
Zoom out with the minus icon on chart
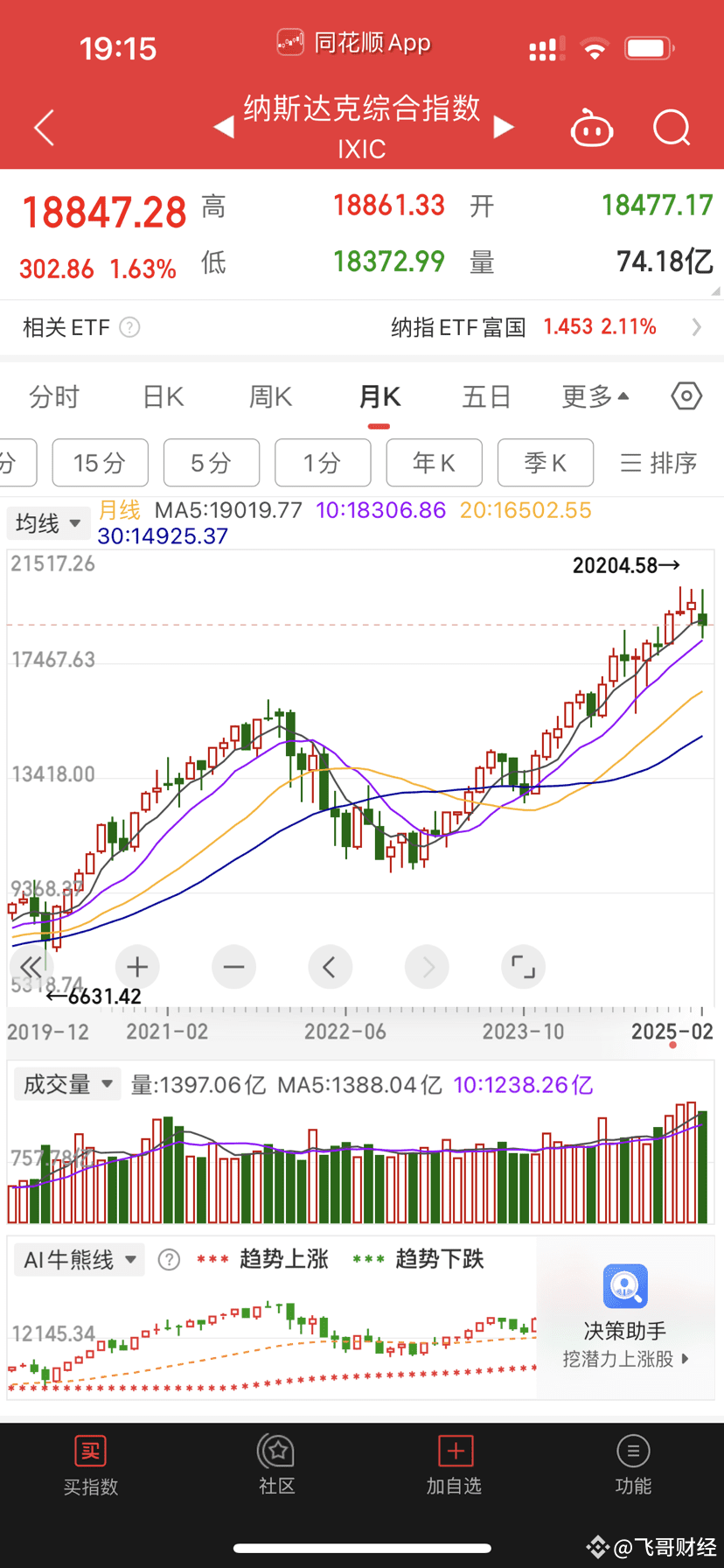[x=233, y=967]
